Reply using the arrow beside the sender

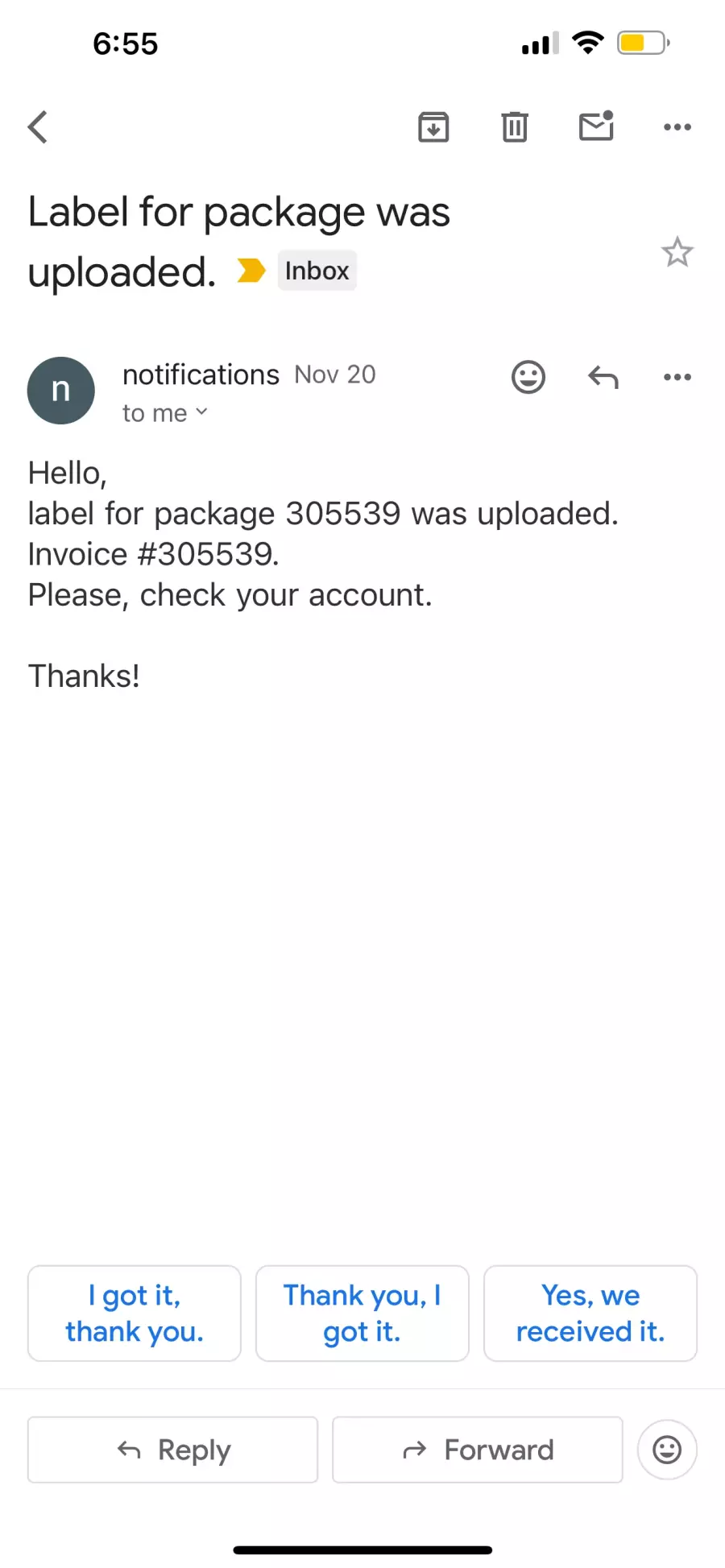[603, 377]
